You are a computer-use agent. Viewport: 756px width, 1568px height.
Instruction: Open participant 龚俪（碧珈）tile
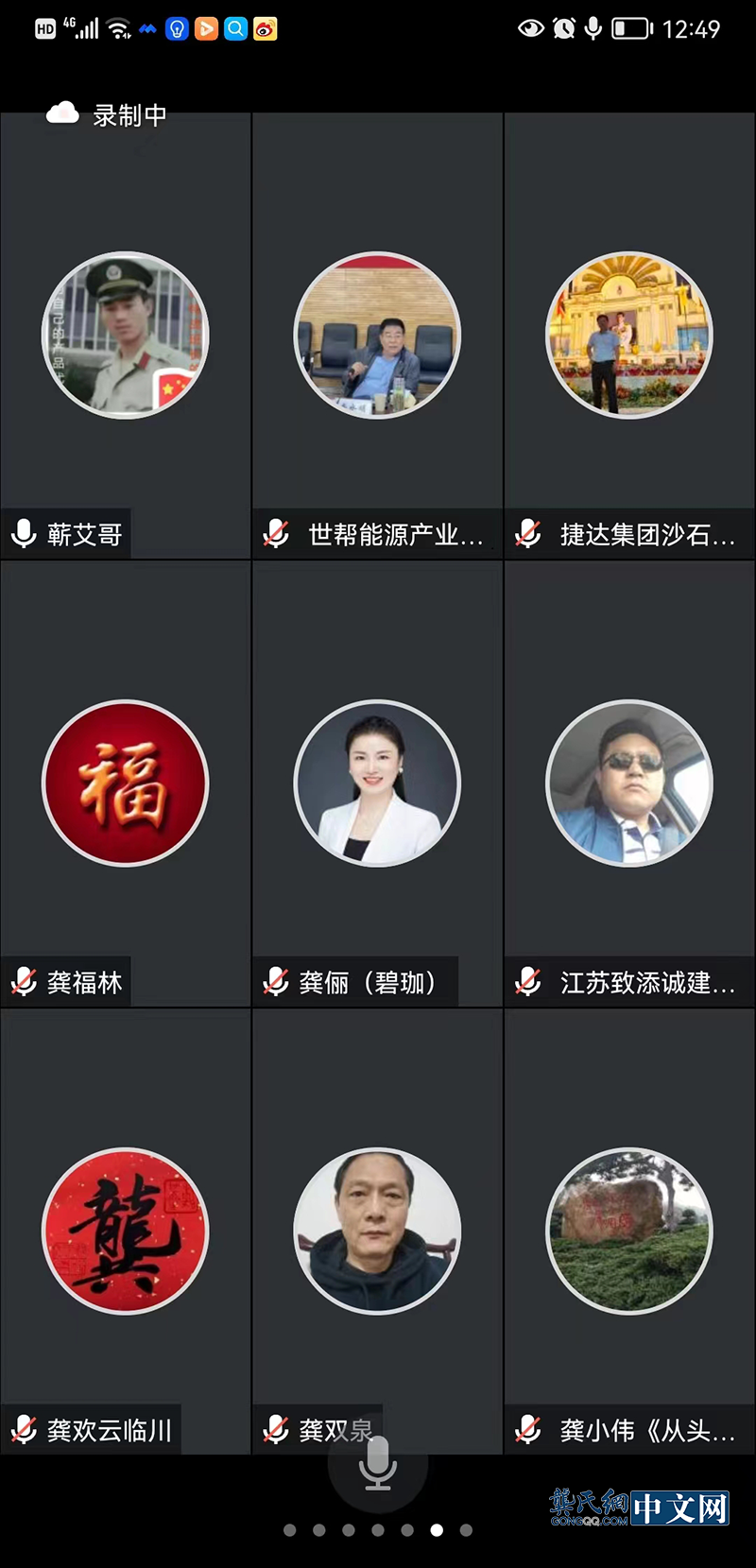[x=377, y=784]
